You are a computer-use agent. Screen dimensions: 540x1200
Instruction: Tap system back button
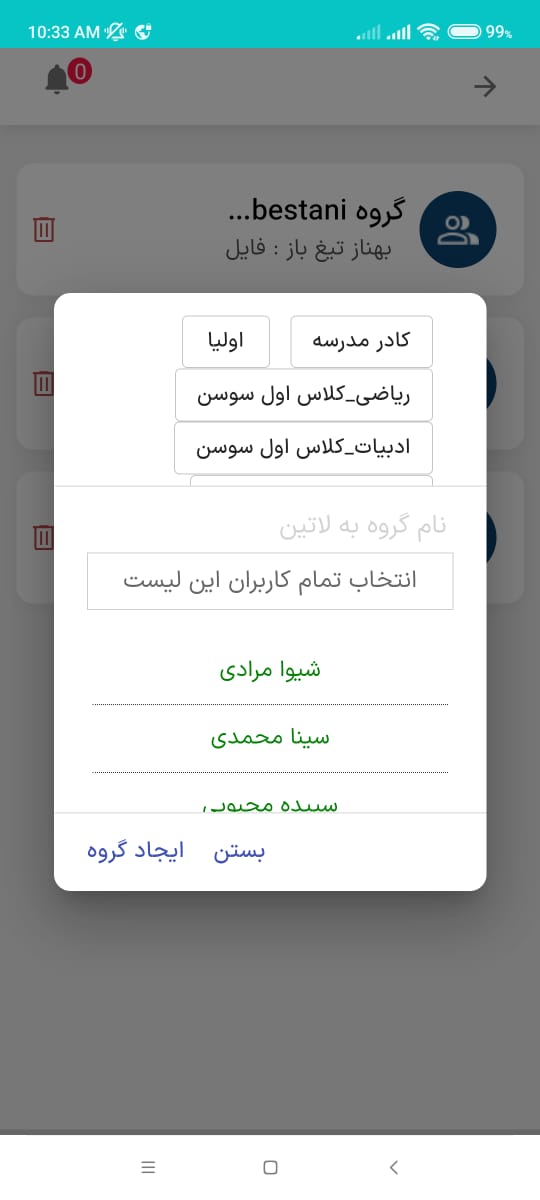pos(393,1167)
